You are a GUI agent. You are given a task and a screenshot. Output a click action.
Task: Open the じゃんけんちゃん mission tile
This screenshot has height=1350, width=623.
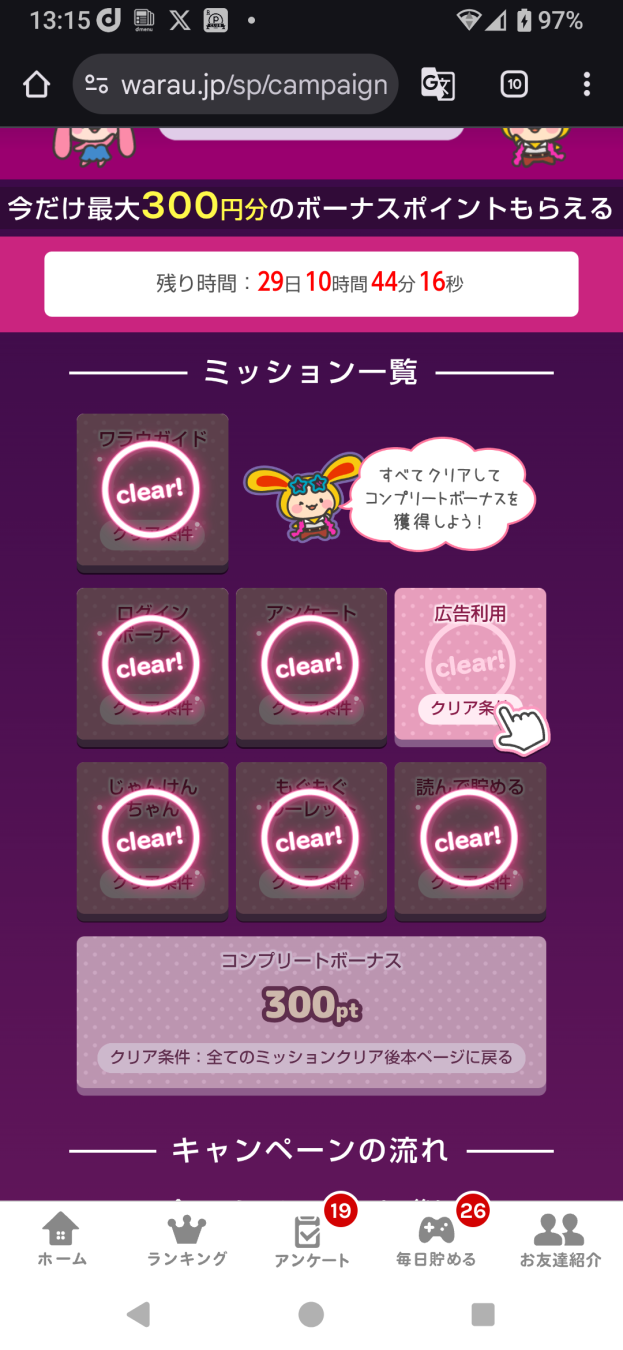[x=153, y=839]
